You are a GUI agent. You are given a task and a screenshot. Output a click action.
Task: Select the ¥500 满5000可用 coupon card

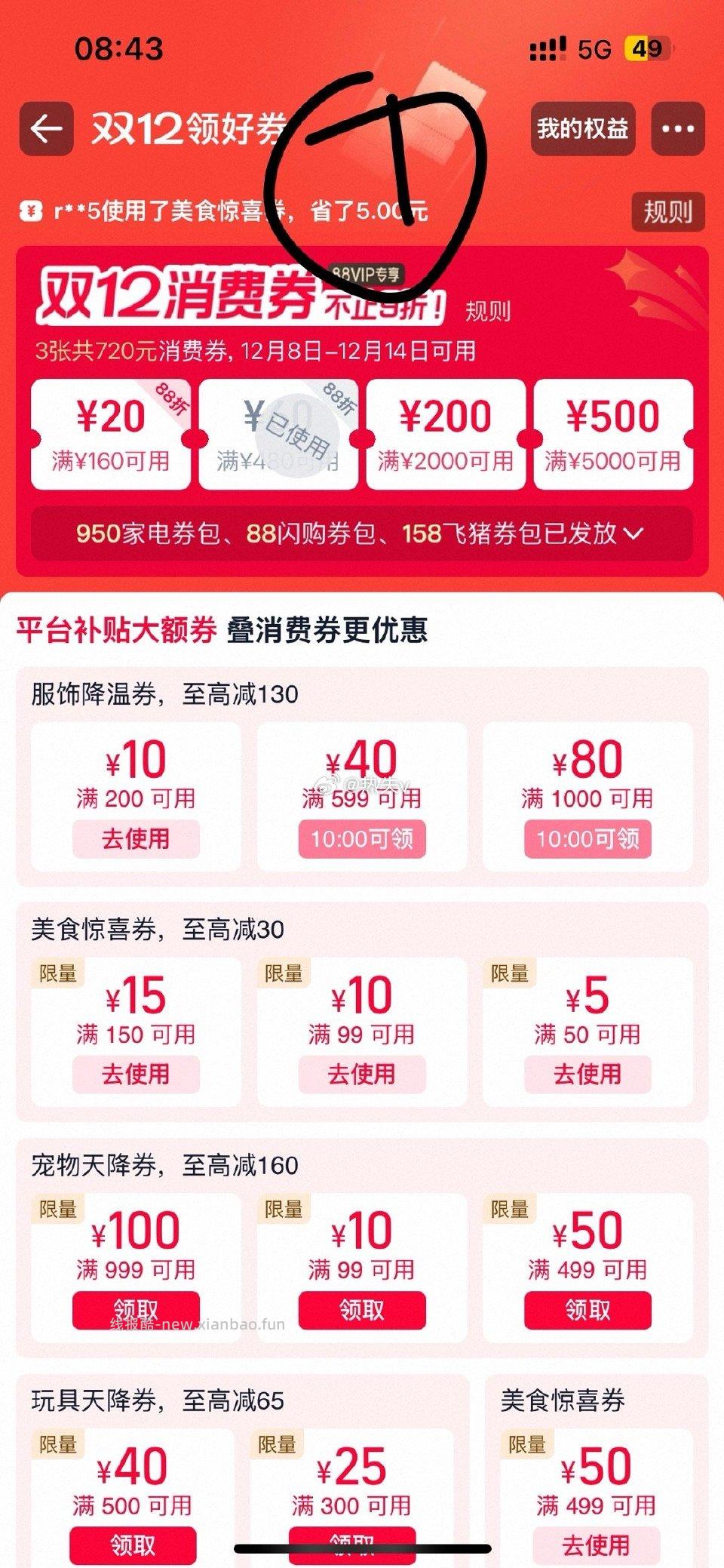[x=612, y=432]
